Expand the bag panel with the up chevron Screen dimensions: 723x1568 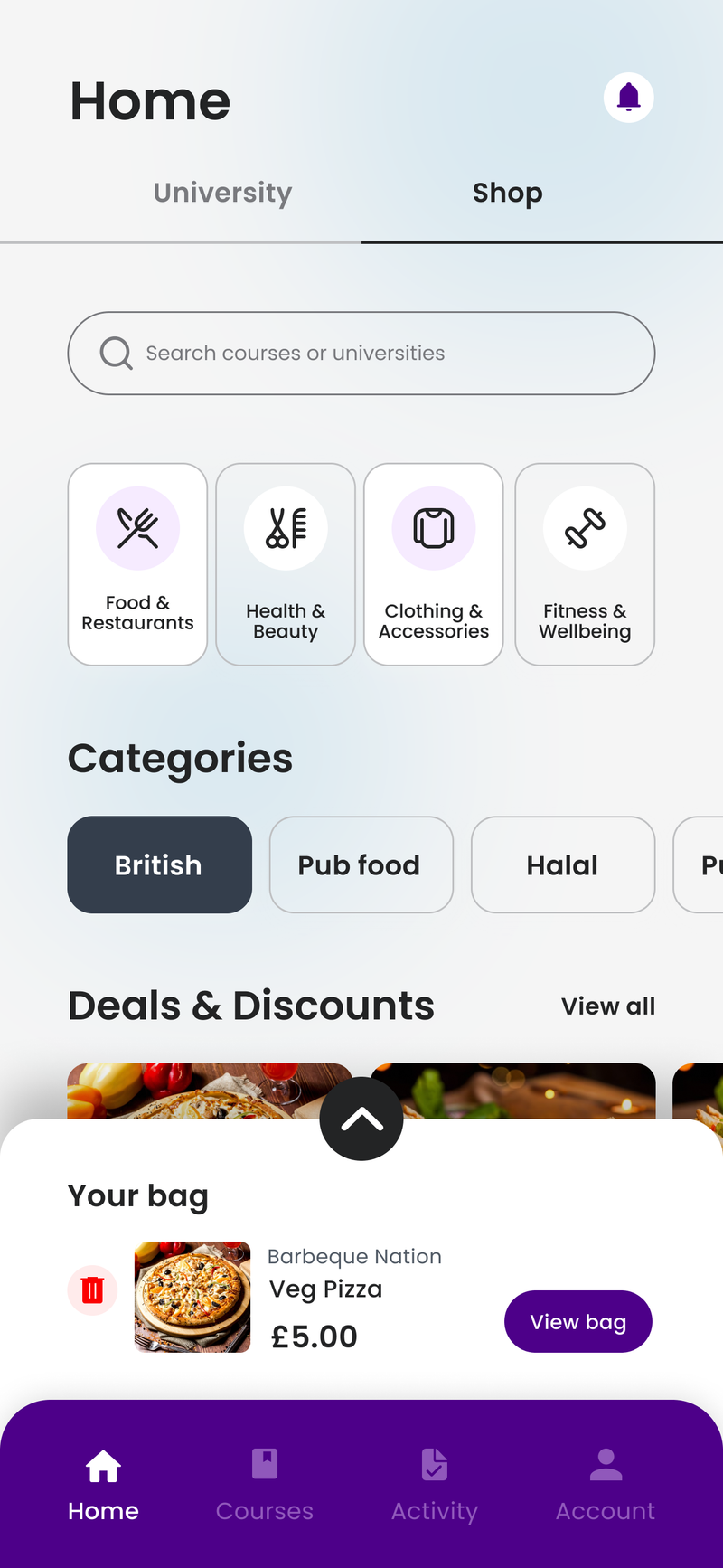[x=361, y=1119]
